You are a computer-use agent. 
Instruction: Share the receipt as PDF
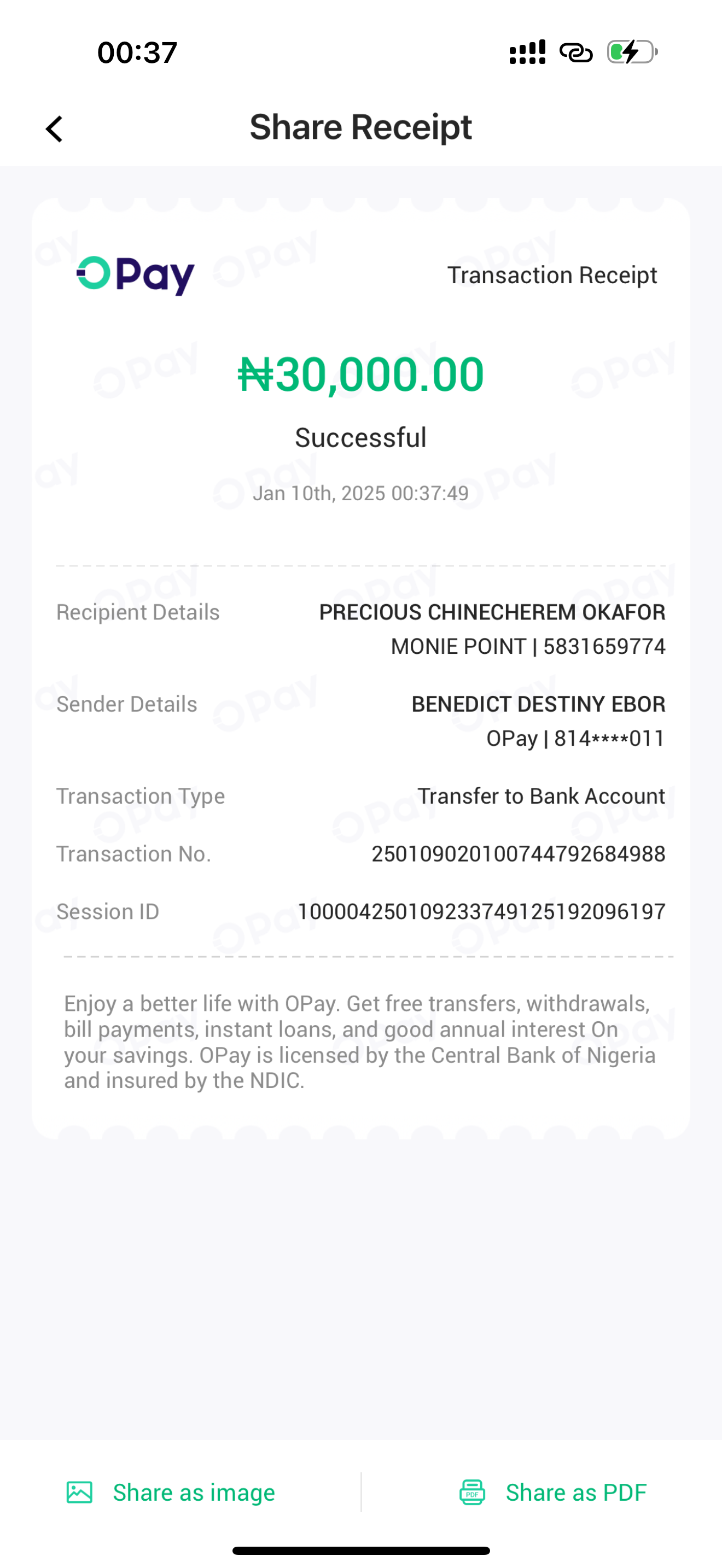coord(553,1492)
